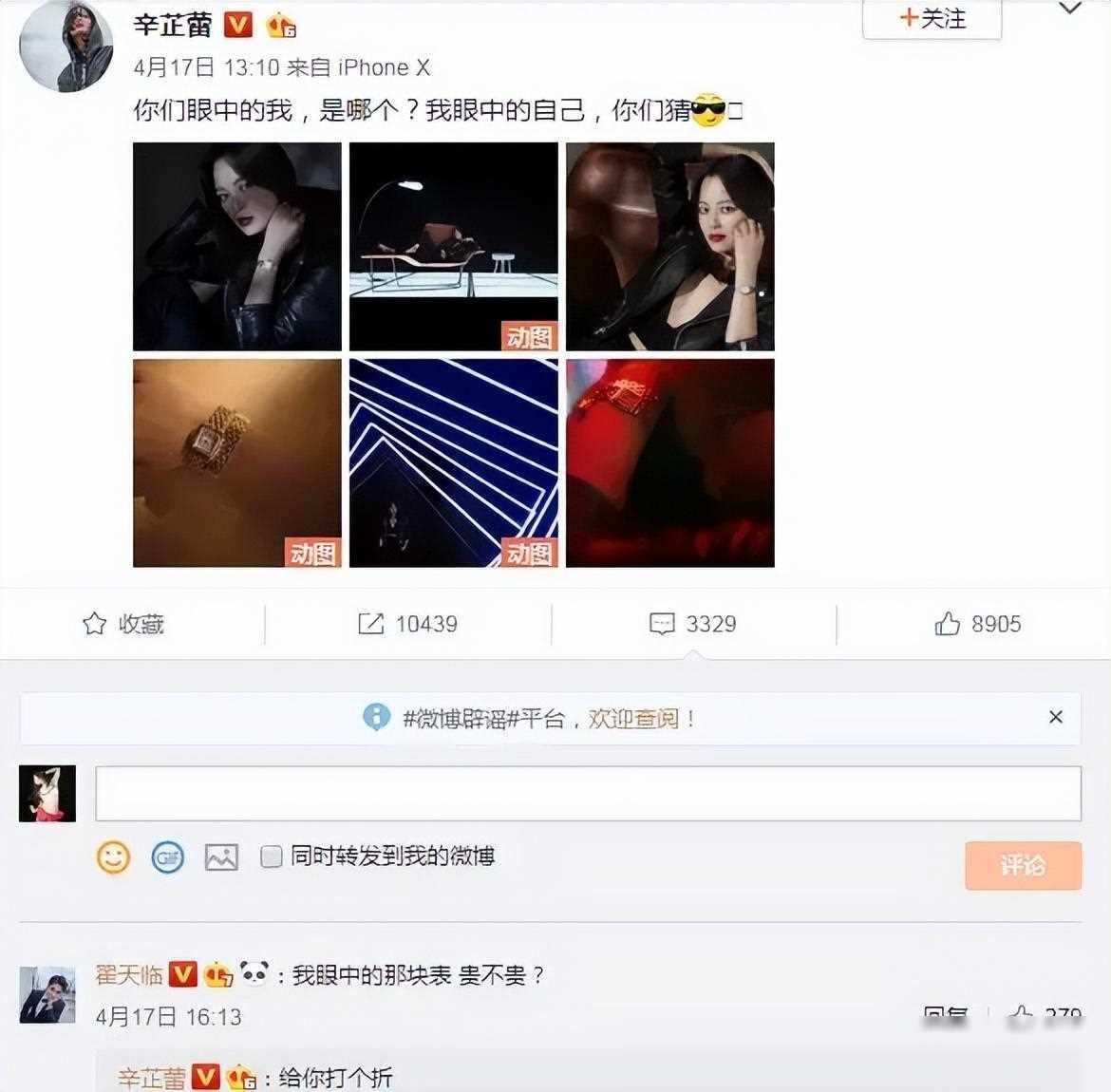Image resolution: width=1111 pixels, height=1092 pixels.
Task: Submit comment with 评论 button
Action: pyautogui.click(x=1023, y=865)
